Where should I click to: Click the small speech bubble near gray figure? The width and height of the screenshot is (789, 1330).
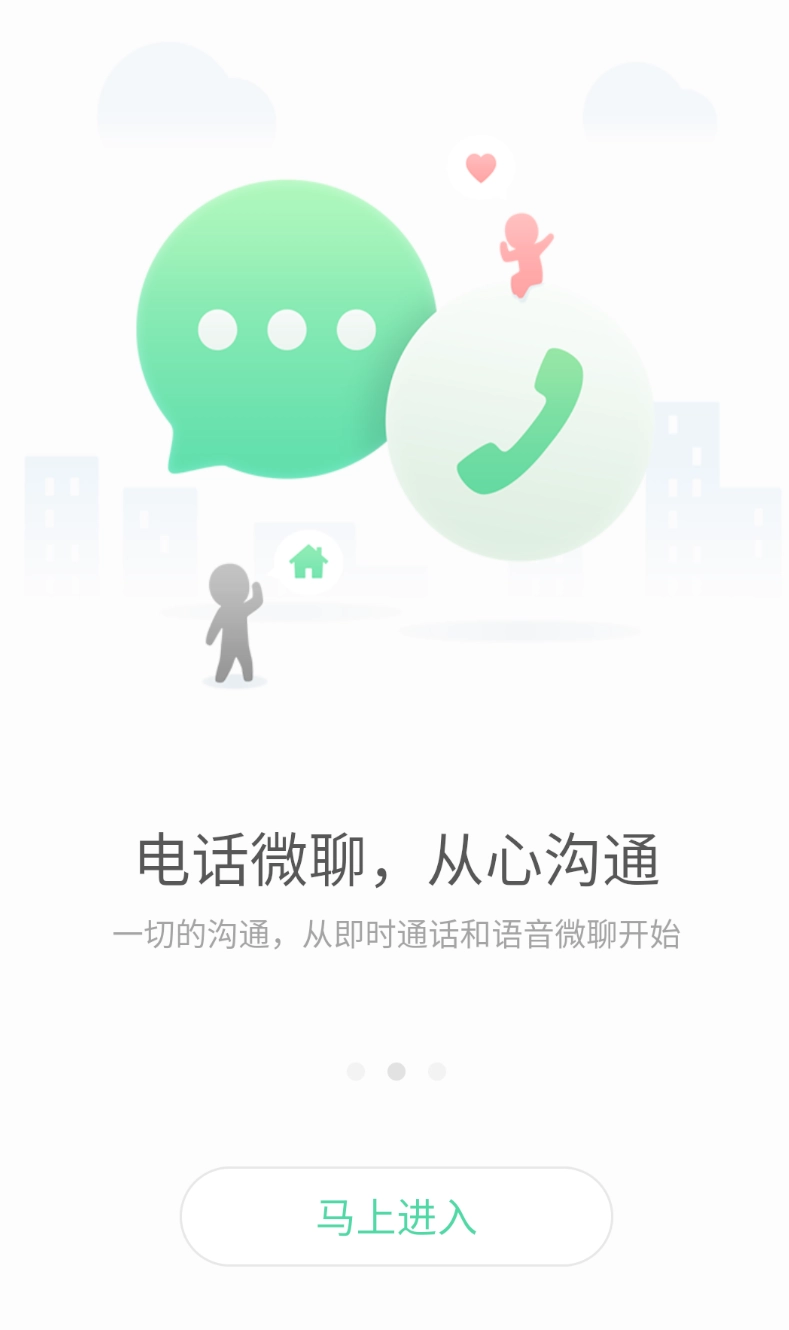click(x=308, y=563)
